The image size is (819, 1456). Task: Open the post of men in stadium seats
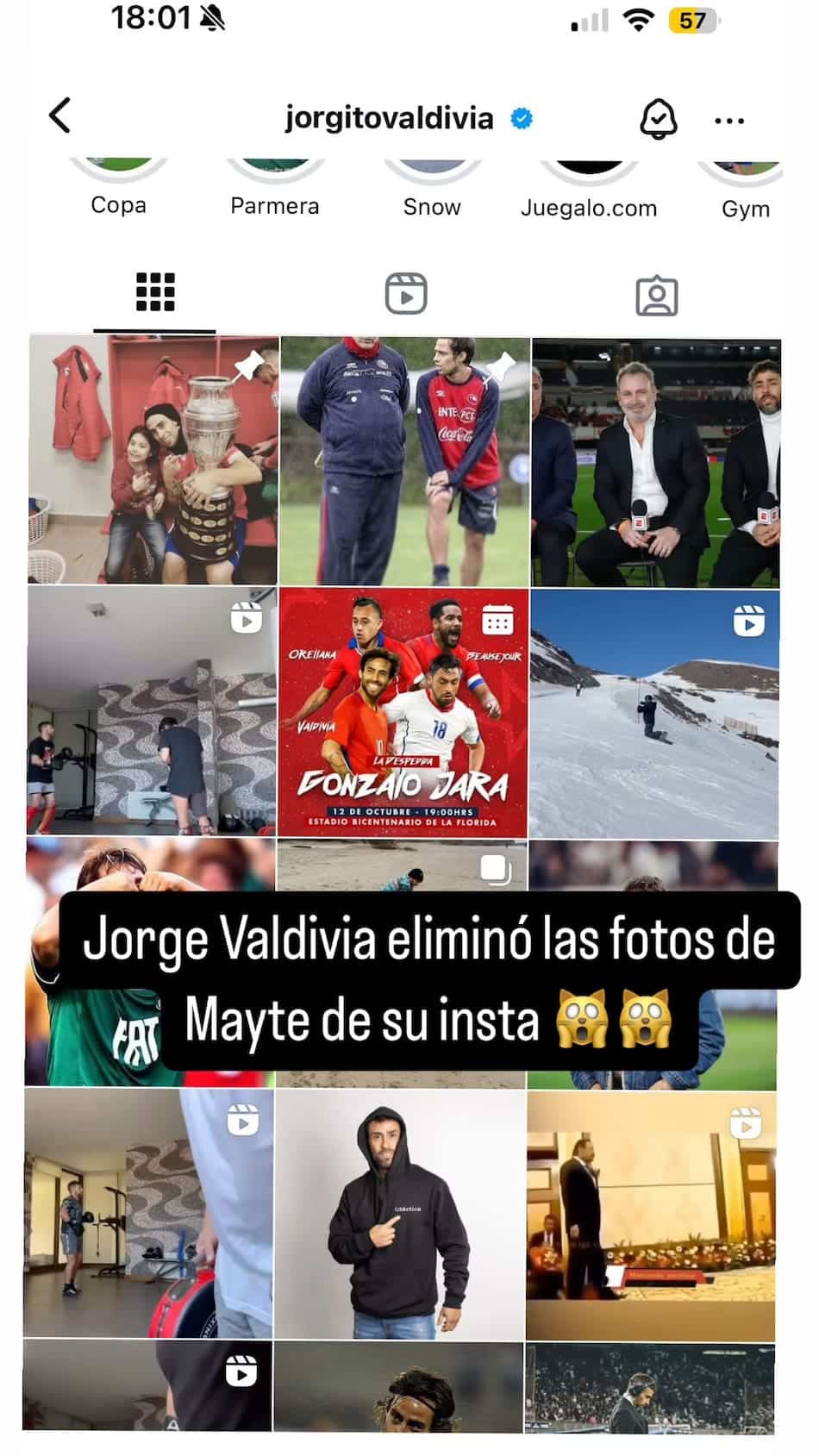point(656,463)
